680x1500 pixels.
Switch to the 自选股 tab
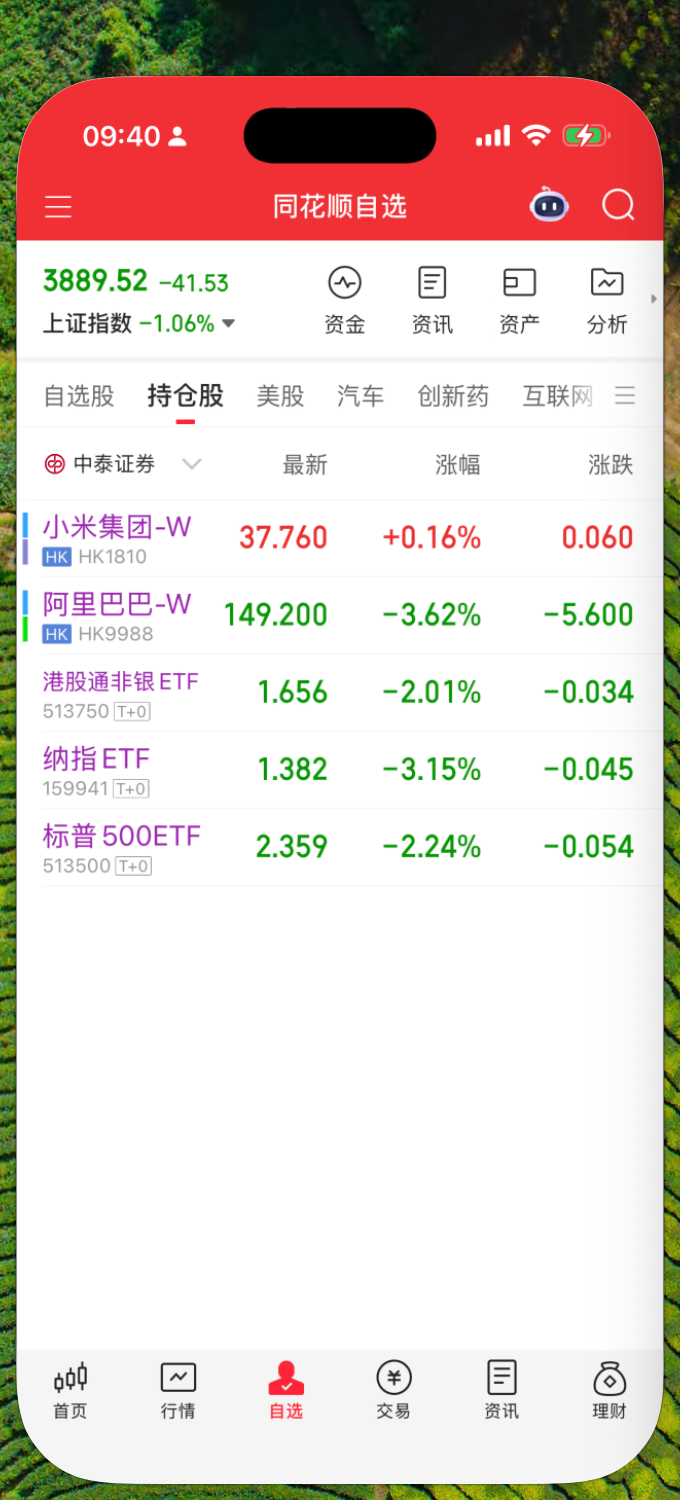[x=79, y=396]
